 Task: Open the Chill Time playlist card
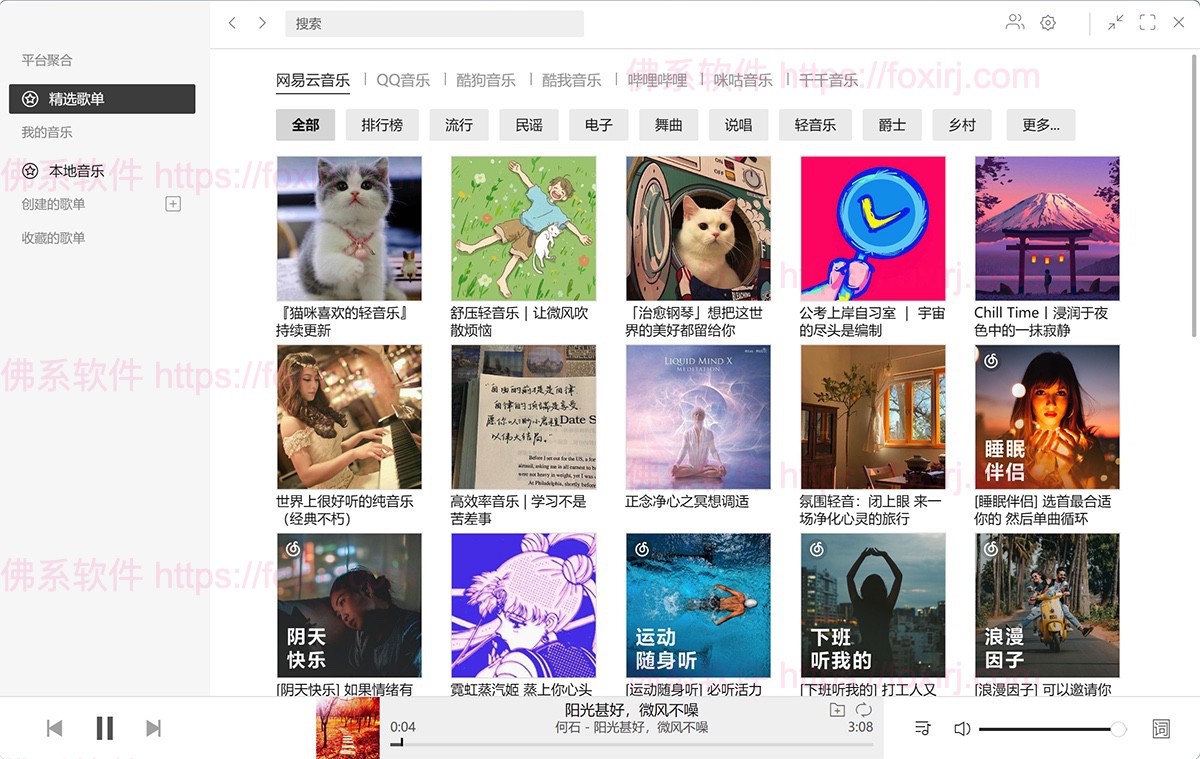(x=1047, y=228)
